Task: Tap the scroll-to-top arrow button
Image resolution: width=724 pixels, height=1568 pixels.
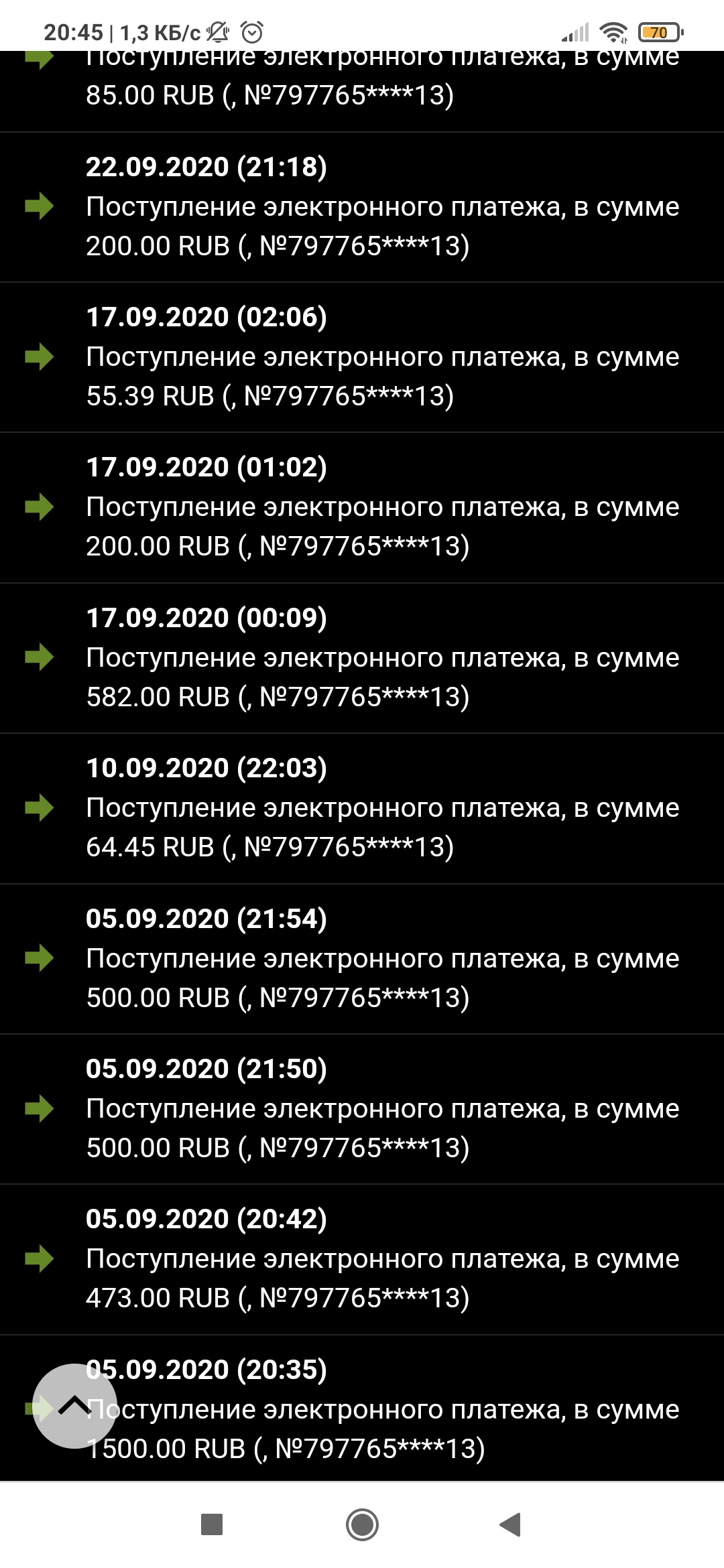Action: coord(74,1406)
